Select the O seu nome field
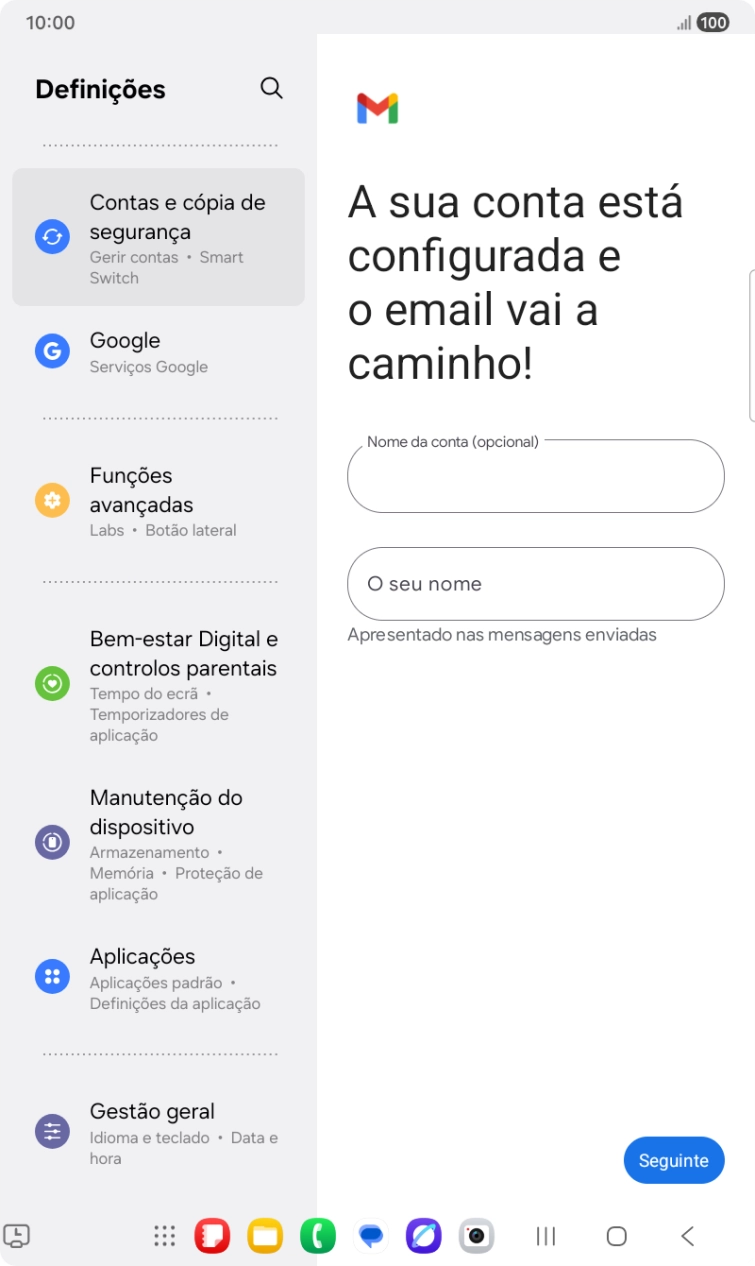The width and height of the screenshot is (755, 1266). (535, 584)
